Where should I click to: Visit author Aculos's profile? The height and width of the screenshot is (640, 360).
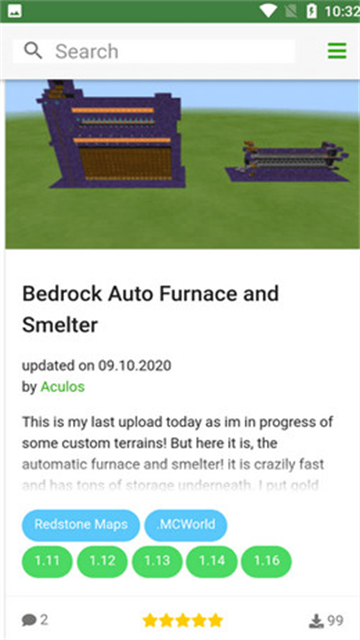[x=62, y=387]
